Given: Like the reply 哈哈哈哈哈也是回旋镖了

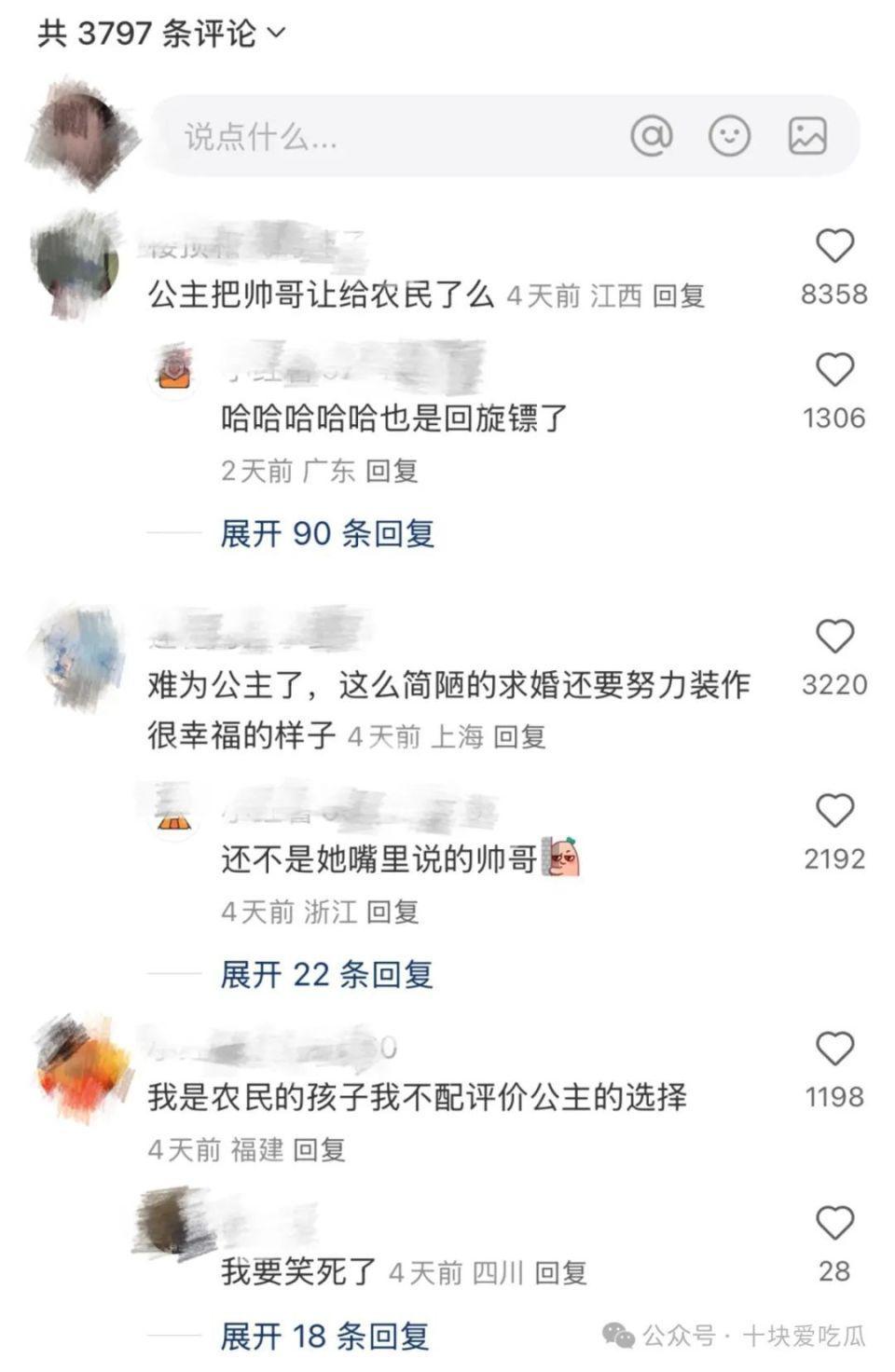Looking at the screenshot, I should [x=834, y=371].
